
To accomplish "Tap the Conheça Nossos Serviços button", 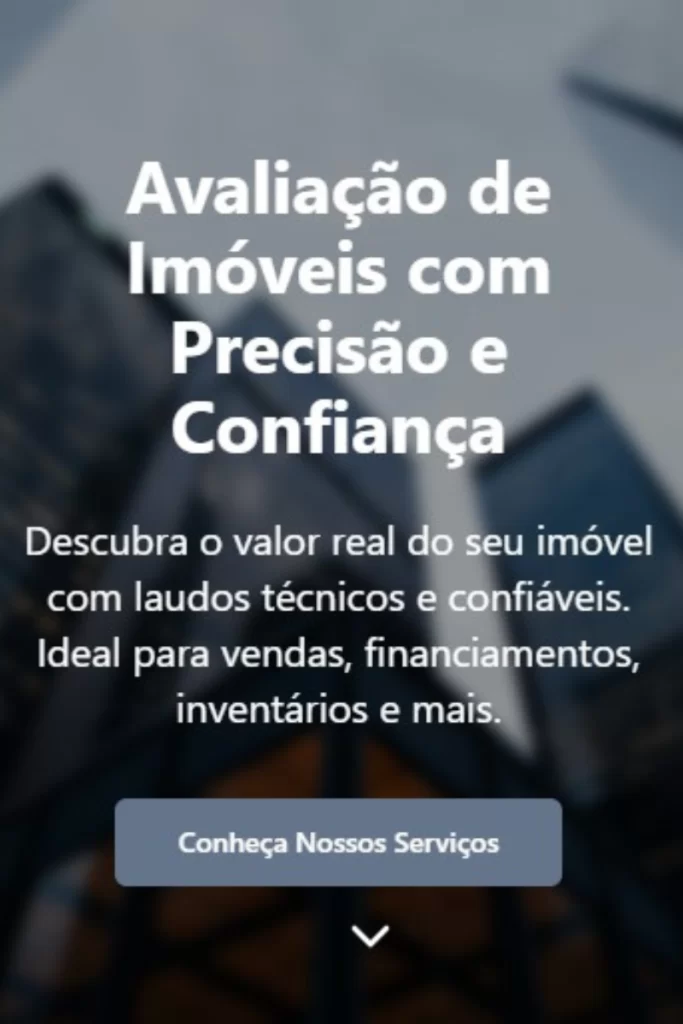I will 338,842.
